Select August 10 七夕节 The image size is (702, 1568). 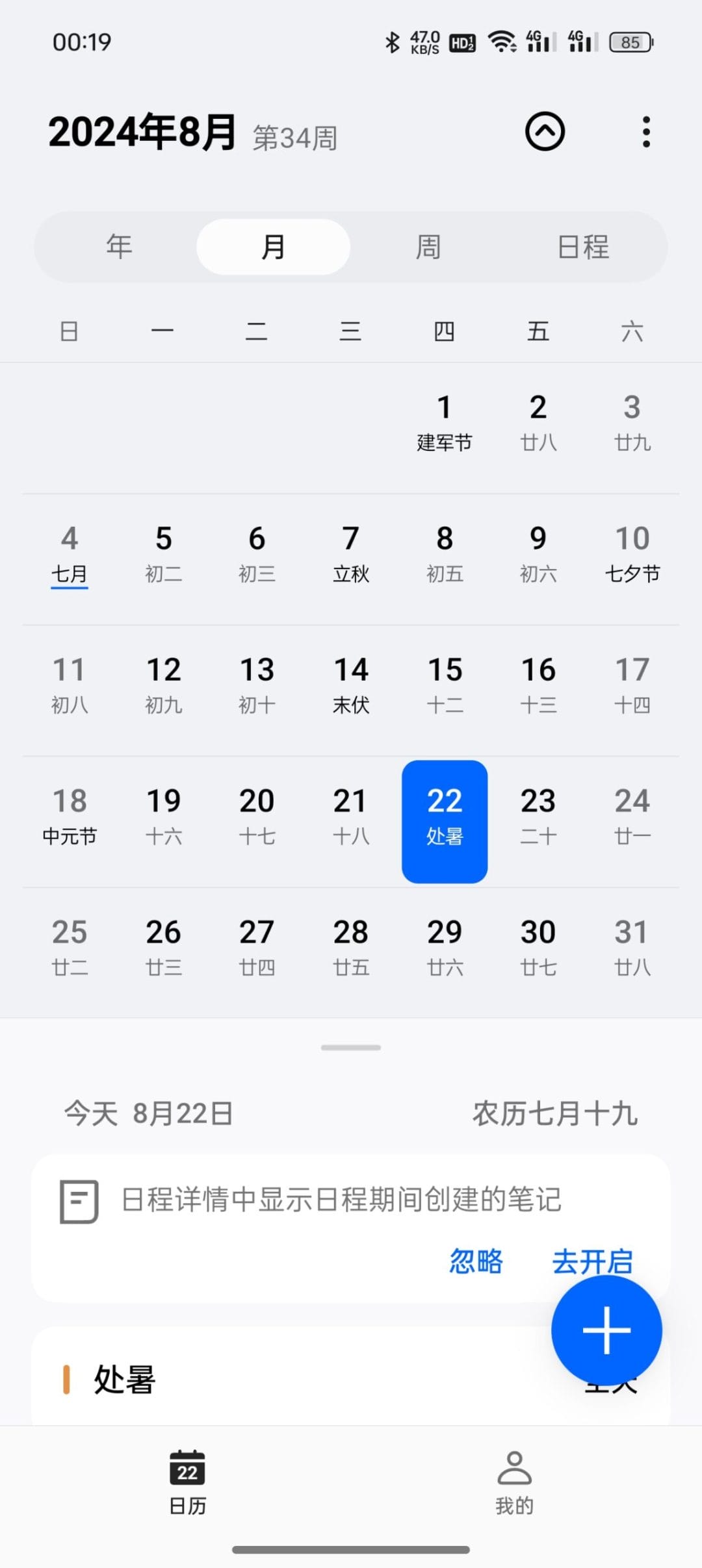(632, 553)
